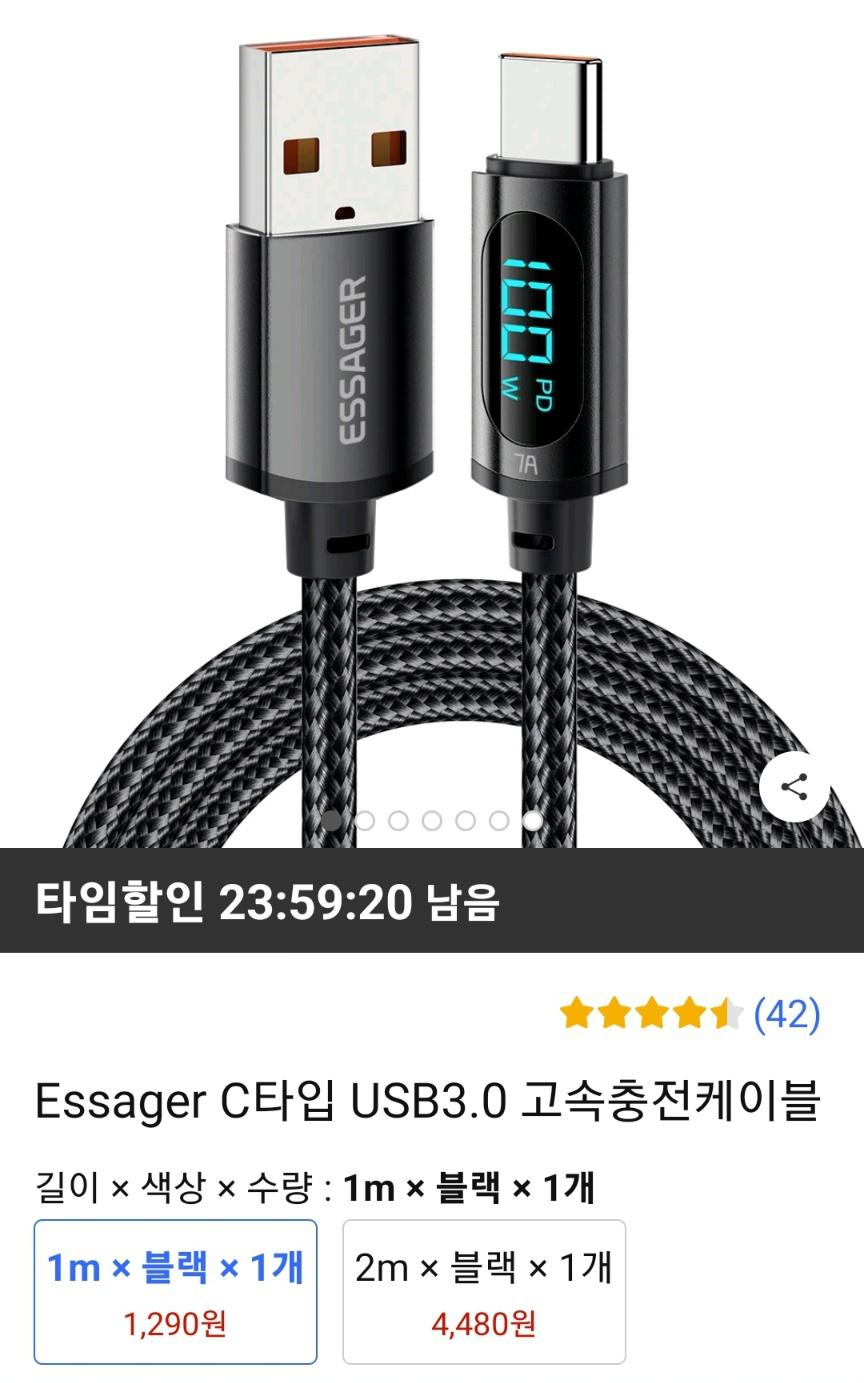Open the Essager cable product image
Image resolution: width=864 pixels, height=1383 pixels.
pos(432,420)
